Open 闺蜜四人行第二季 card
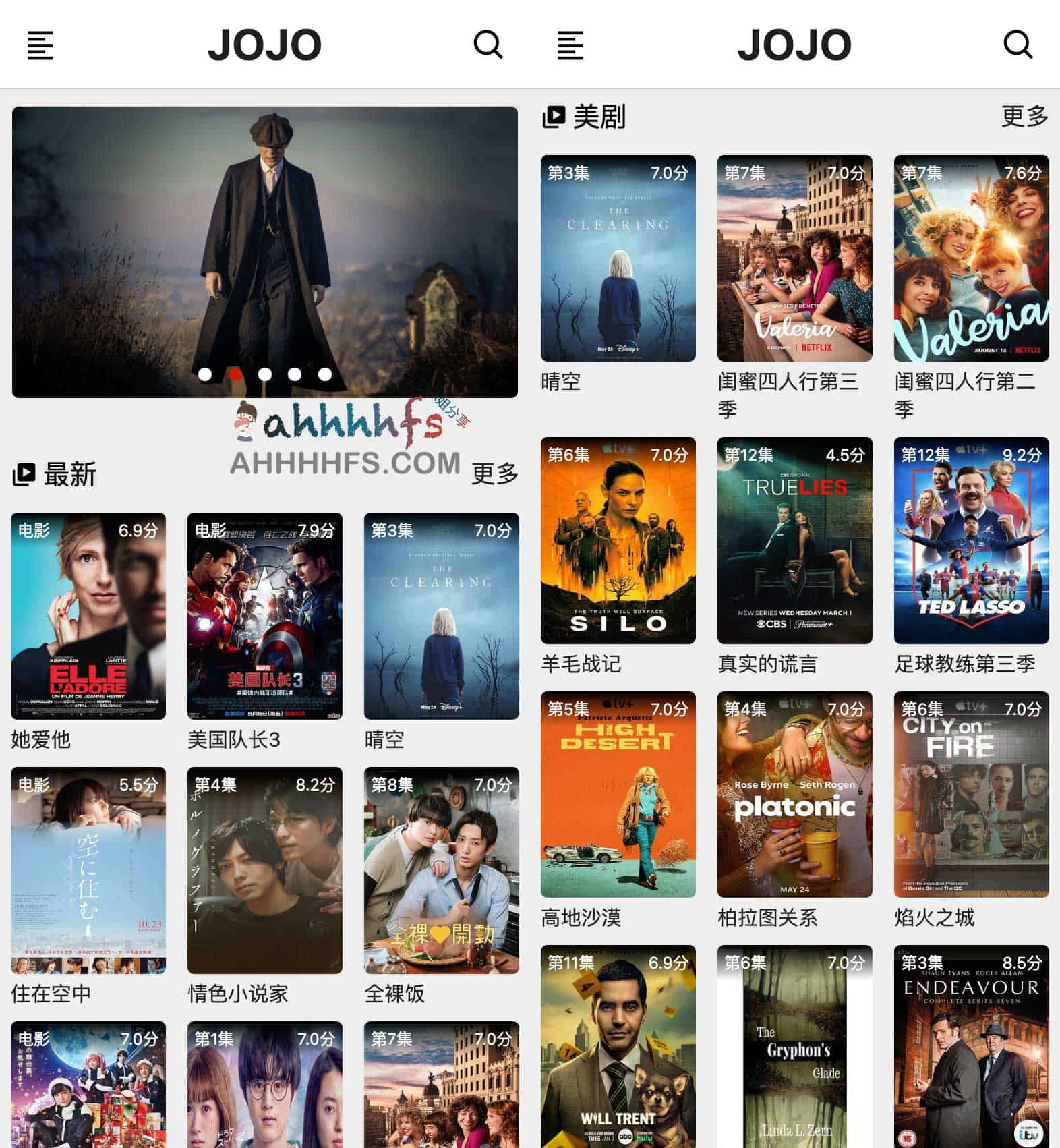The height and width of the screenshot is (1148, 1060). click(972, 258)
